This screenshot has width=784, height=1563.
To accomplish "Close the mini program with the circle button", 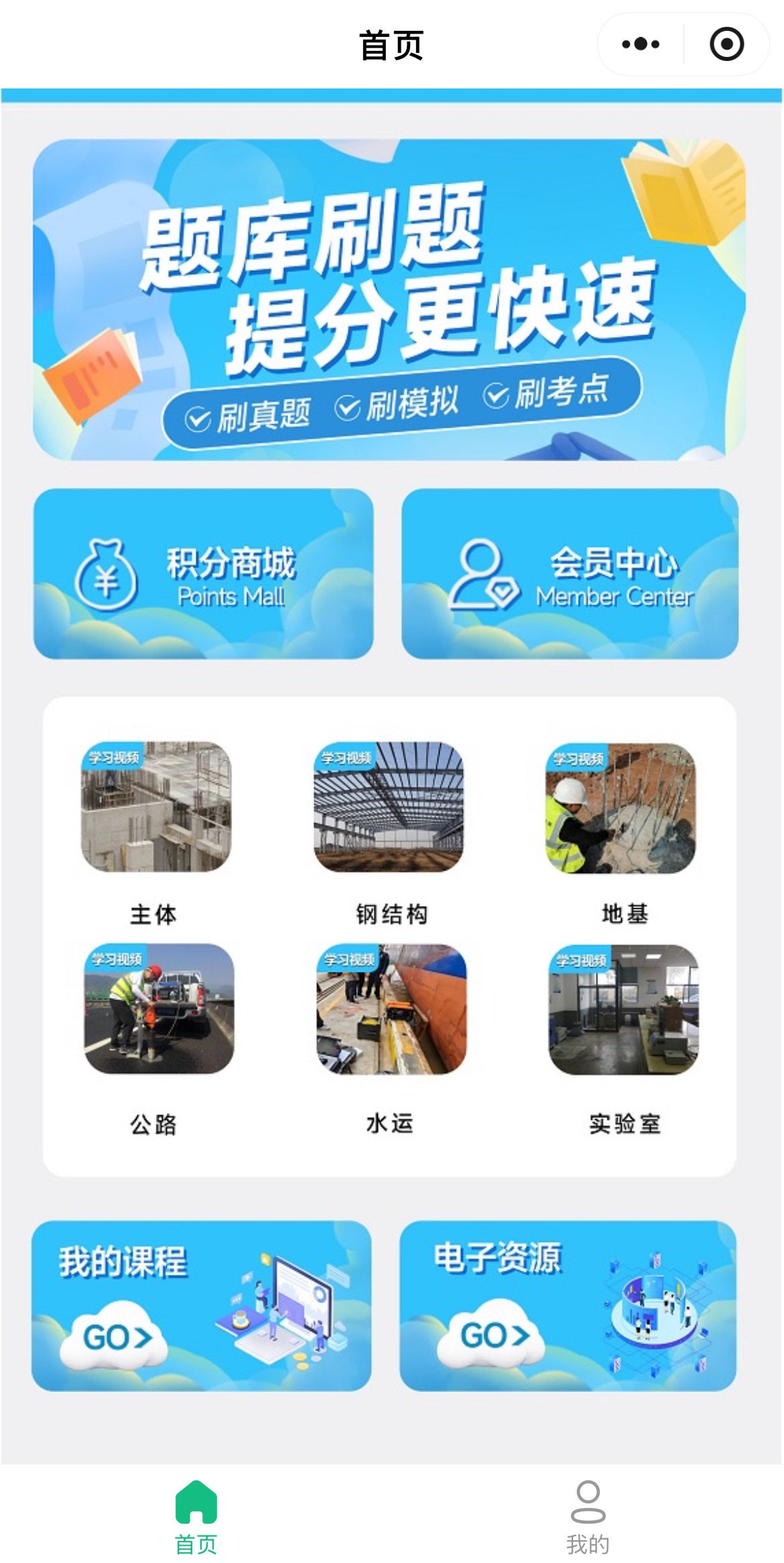I will tap(726, 45).
